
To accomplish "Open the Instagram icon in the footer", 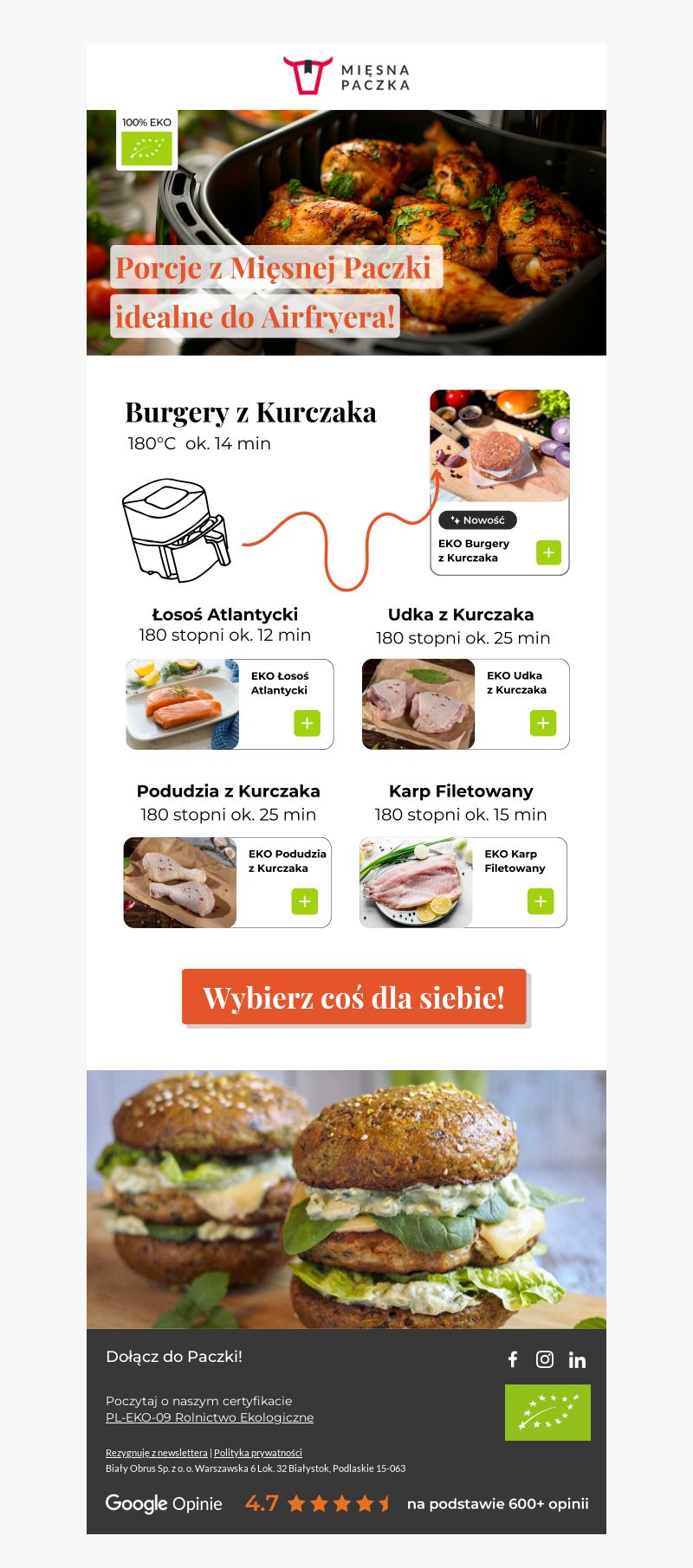I will pyautogui.click(x=545, y=1359).
